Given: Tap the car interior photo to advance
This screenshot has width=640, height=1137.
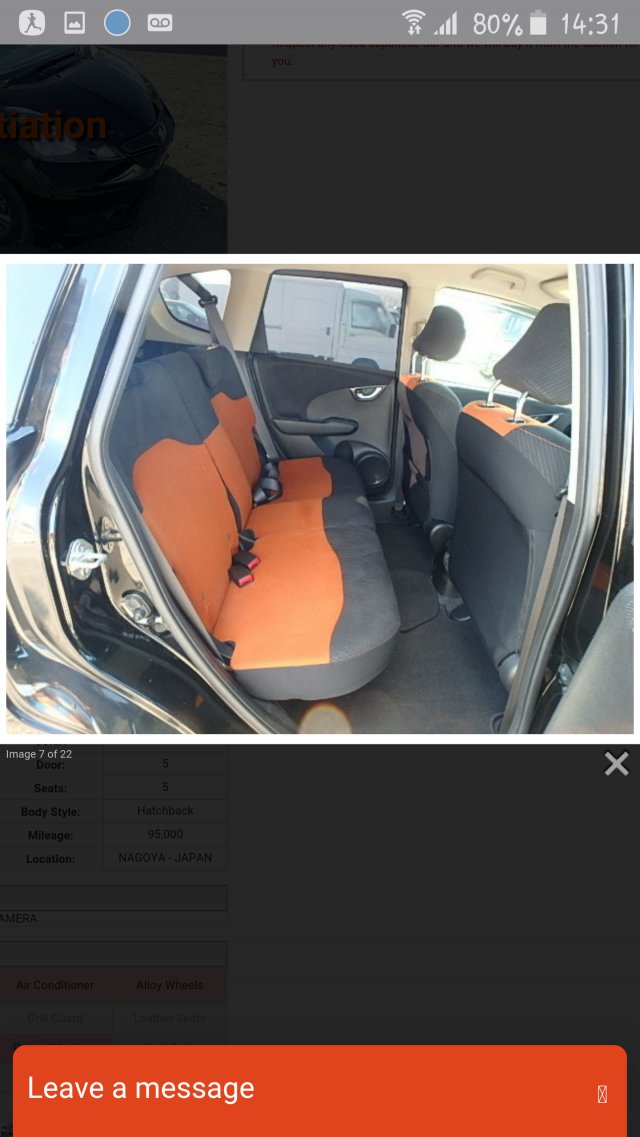Looking at the screenshot, I should coord(320,499).
